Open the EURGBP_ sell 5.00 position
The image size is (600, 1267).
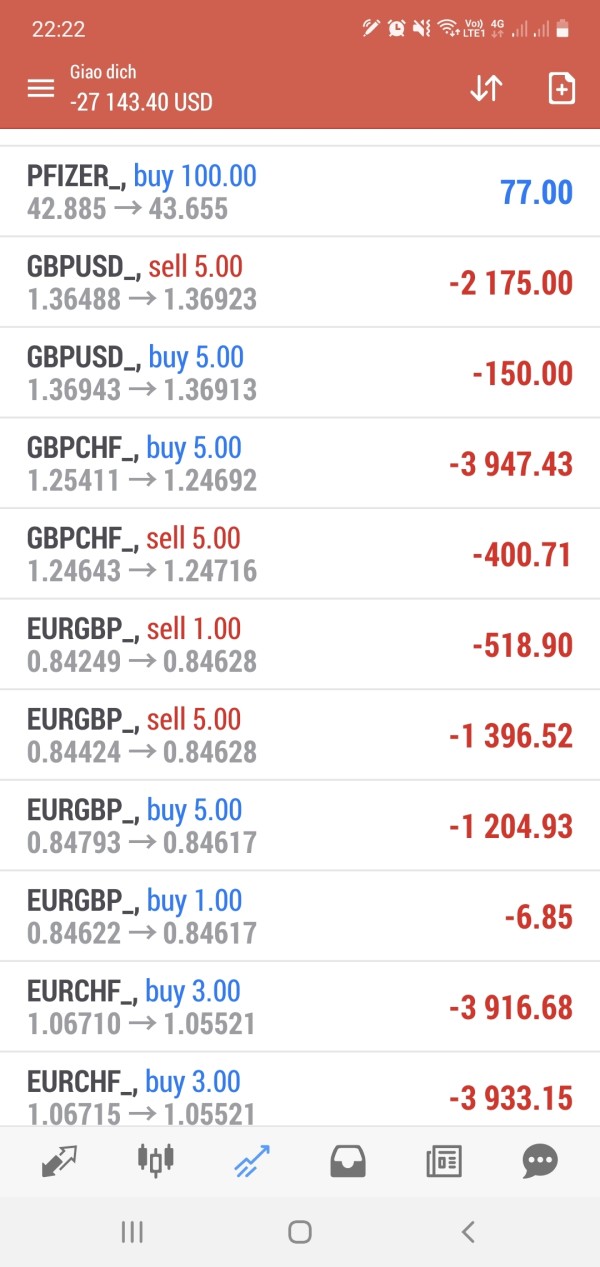coord(300,735)
